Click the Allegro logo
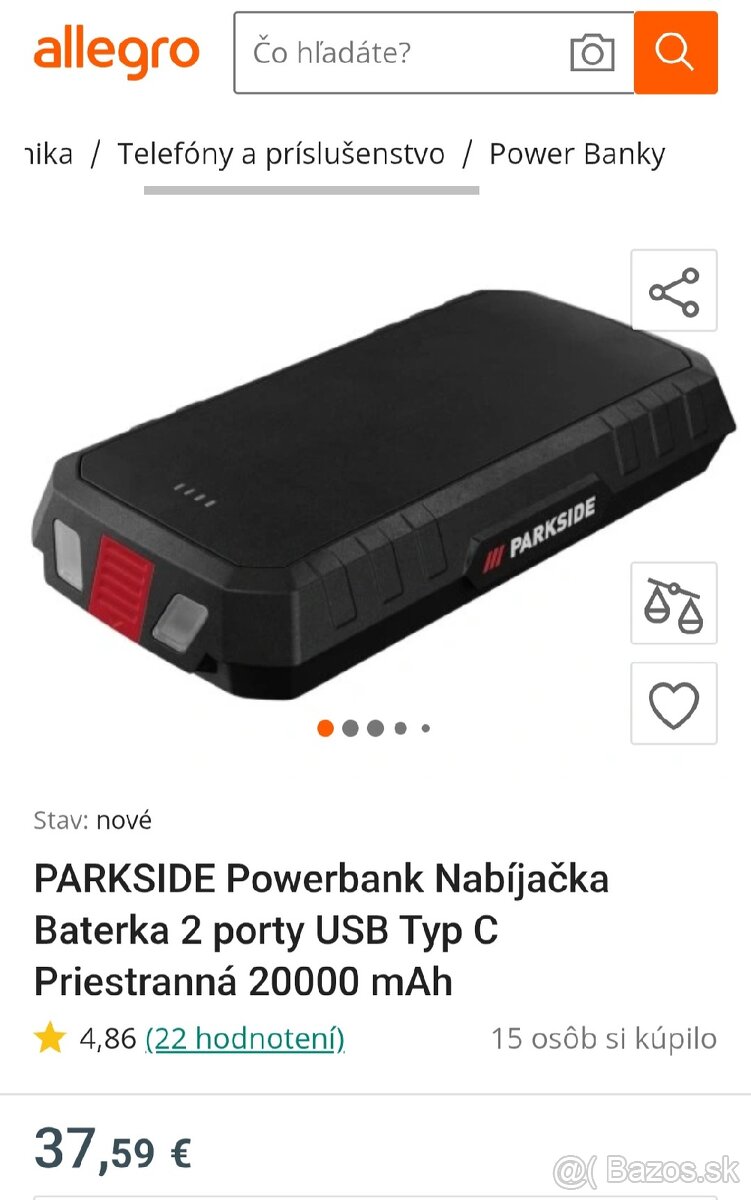 (x=117, y=51)
